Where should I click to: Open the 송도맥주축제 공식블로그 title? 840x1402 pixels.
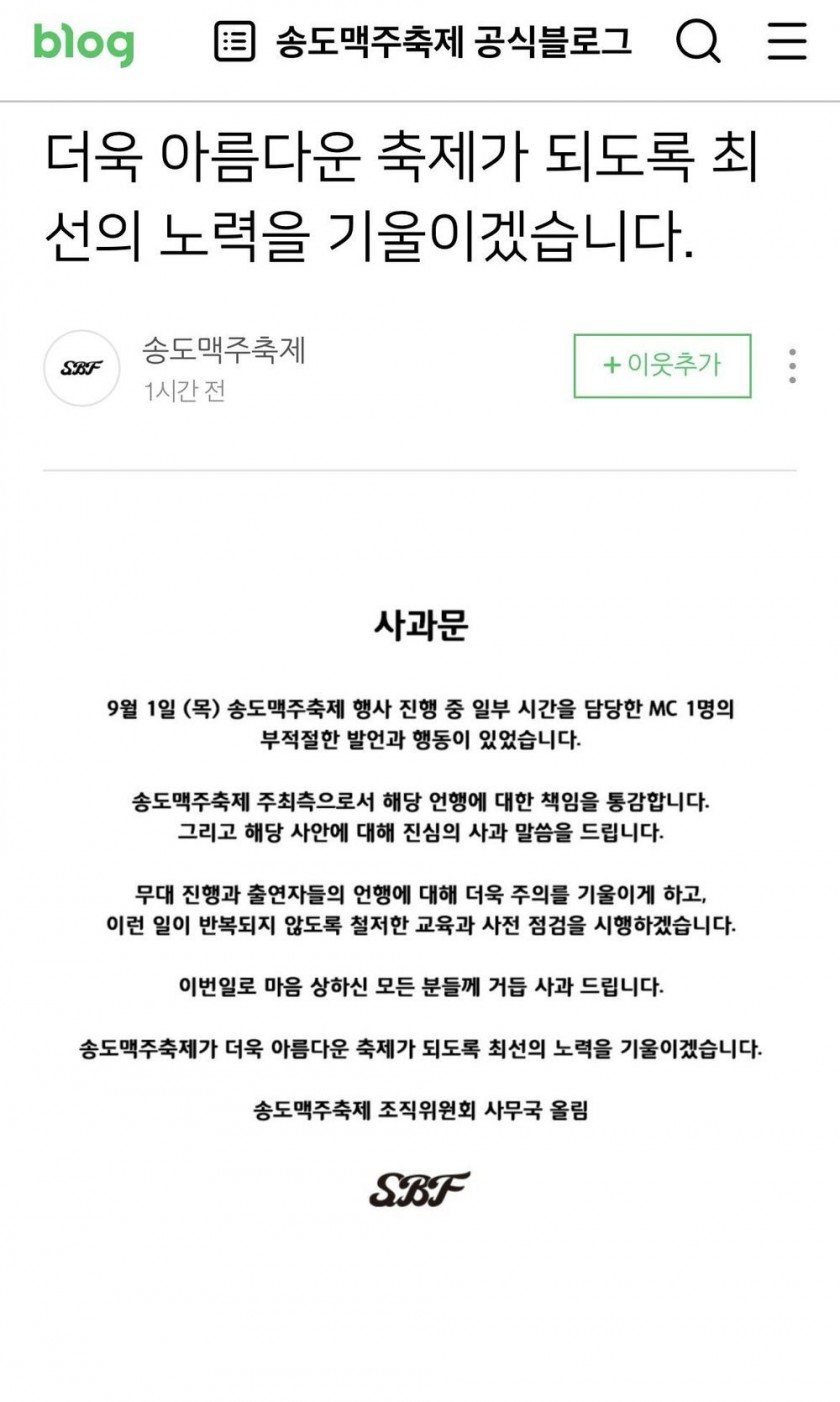(453, 42)
